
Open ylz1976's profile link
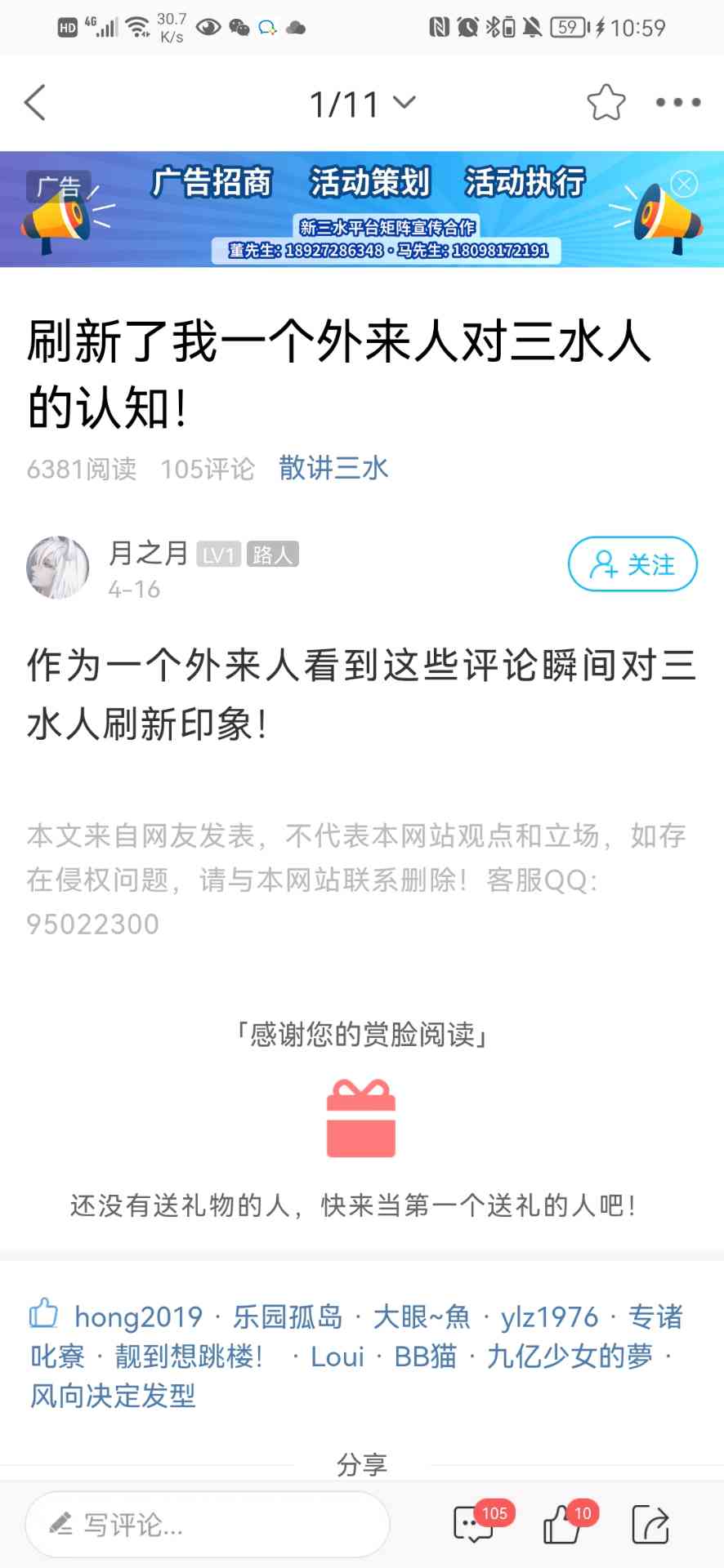549,1317
